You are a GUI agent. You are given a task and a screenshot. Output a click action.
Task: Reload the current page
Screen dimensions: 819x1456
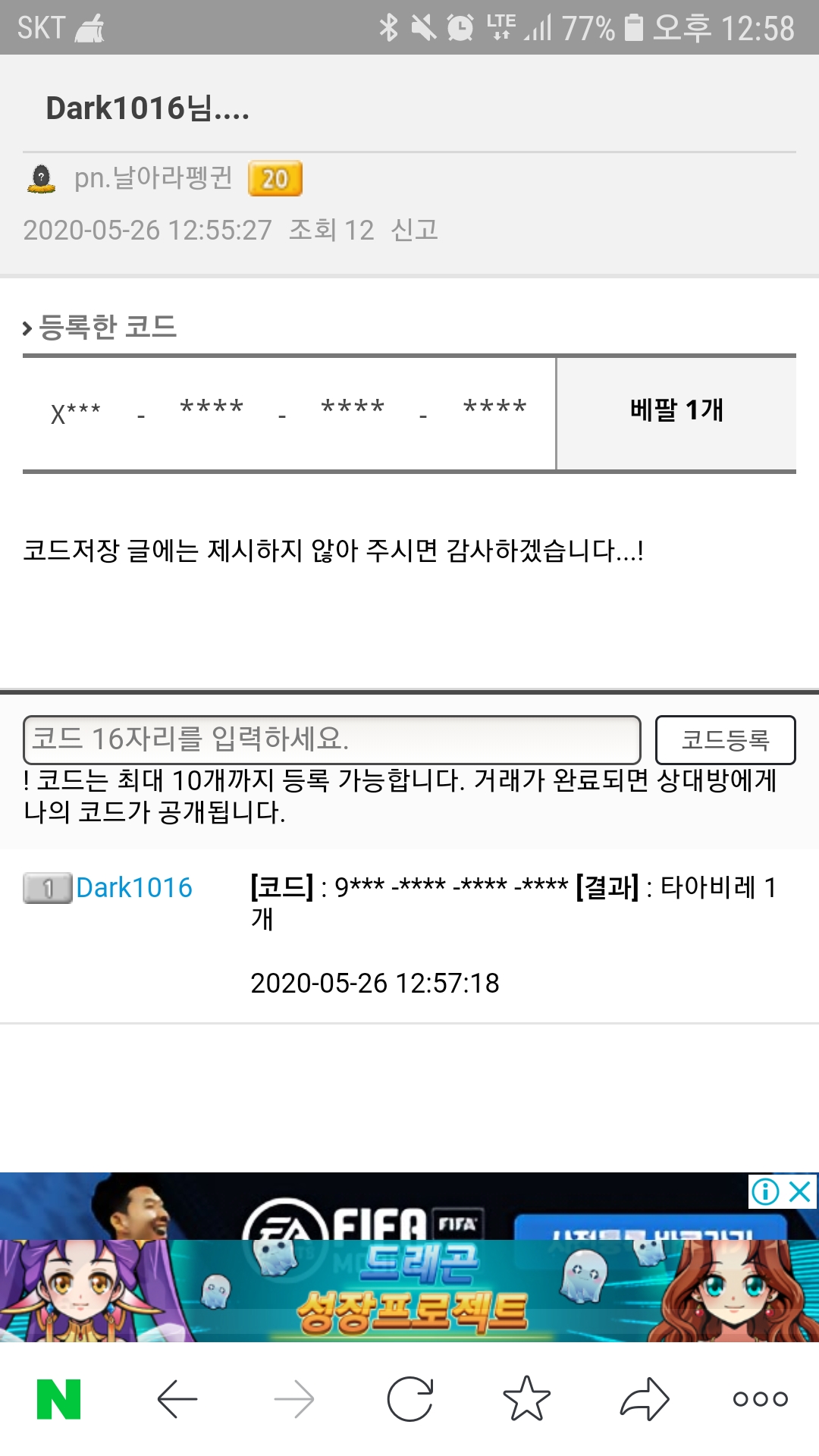(x=409, y=1399)
